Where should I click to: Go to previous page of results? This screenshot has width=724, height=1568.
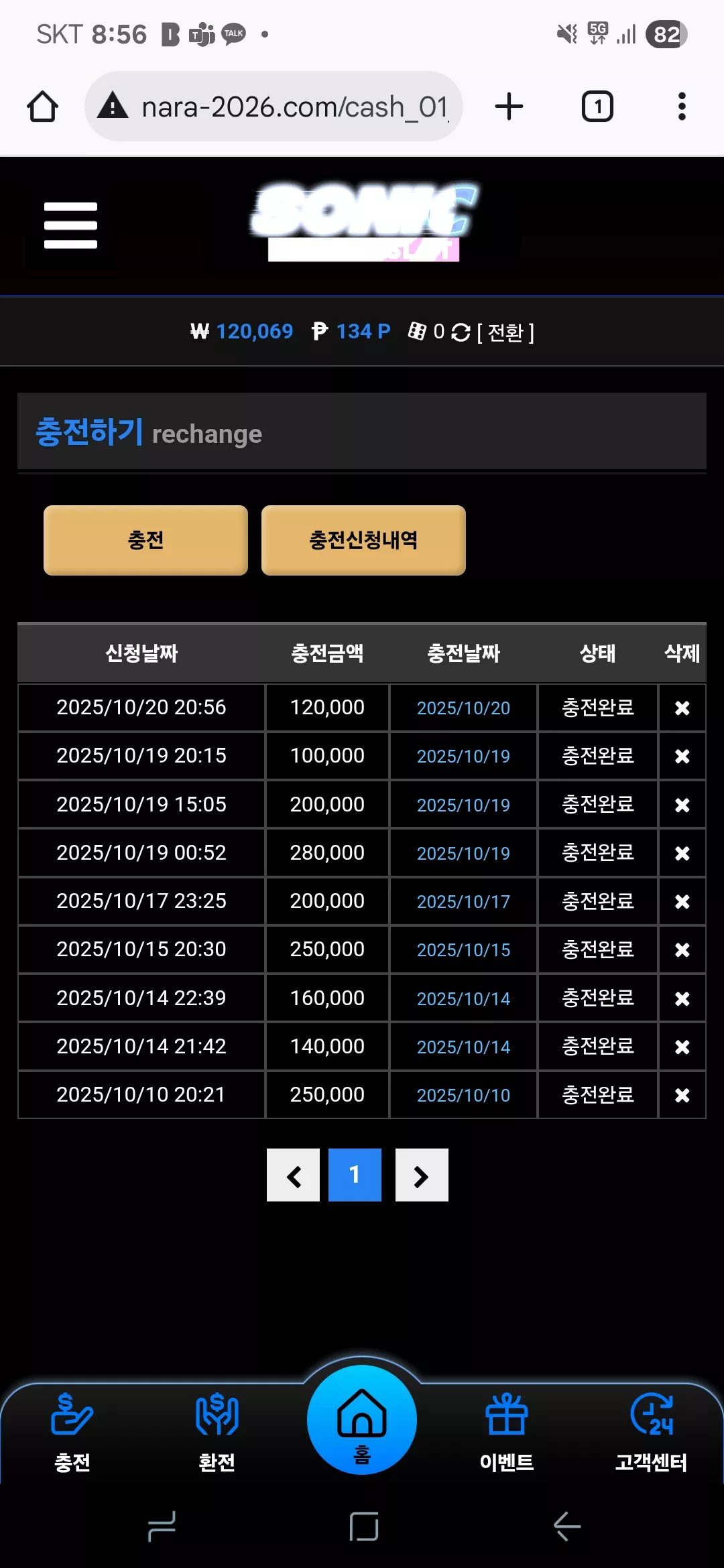pos(293,1175)
